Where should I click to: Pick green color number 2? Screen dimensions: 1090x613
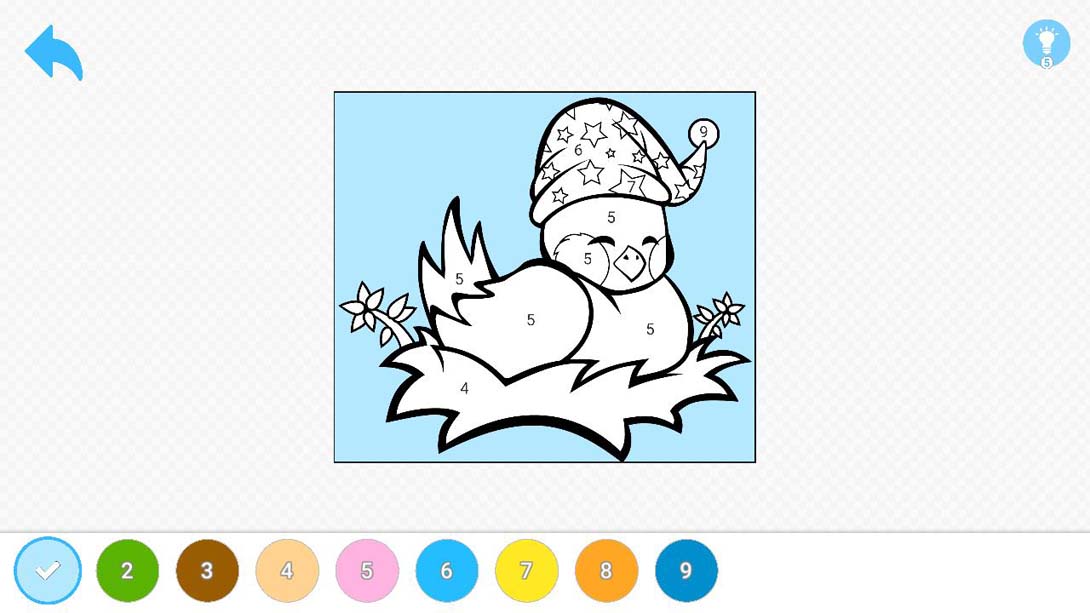(127, 571)
